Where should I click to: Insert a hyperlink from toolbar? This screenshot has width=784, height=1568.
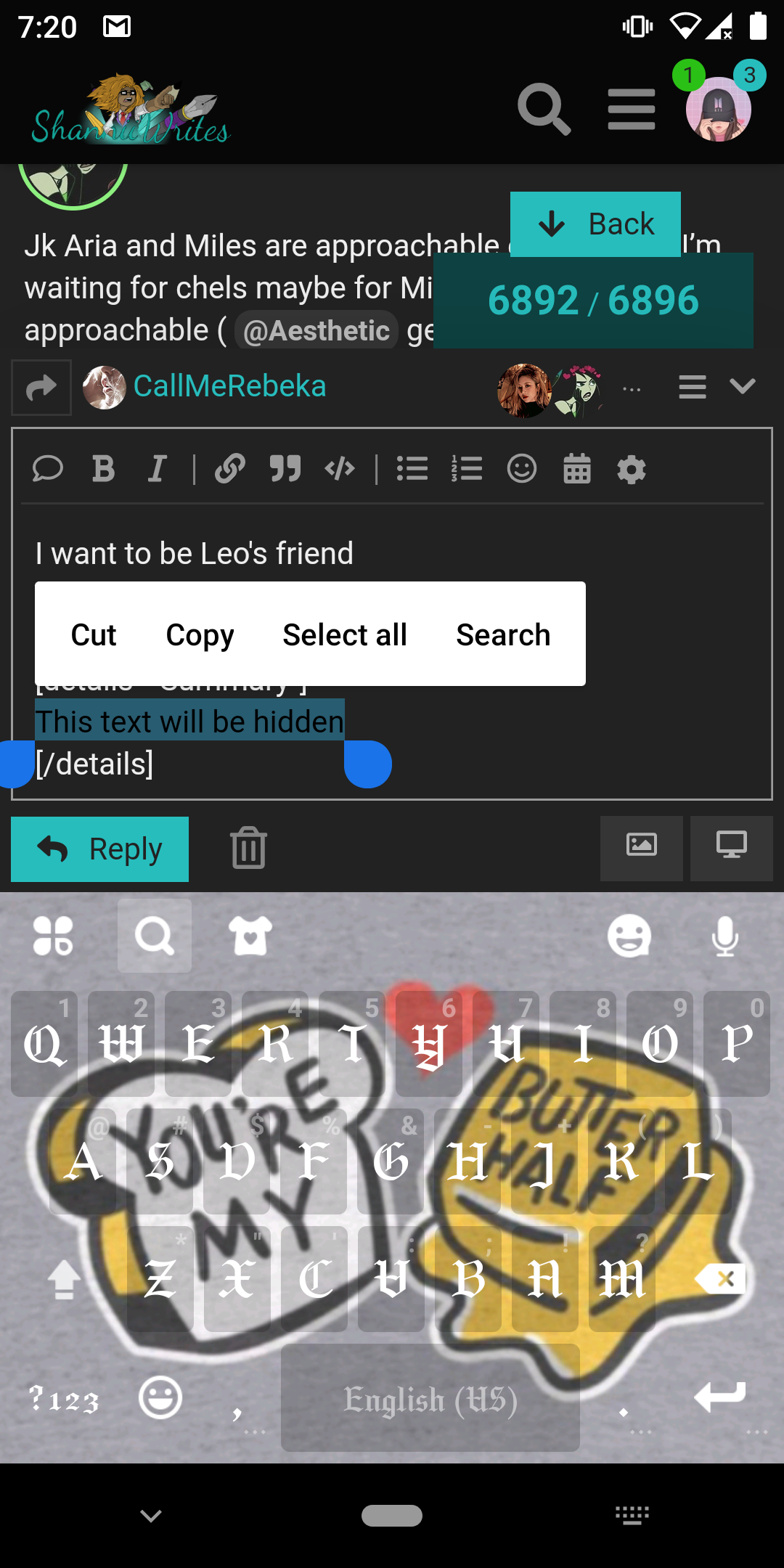(x=230, y=469)
